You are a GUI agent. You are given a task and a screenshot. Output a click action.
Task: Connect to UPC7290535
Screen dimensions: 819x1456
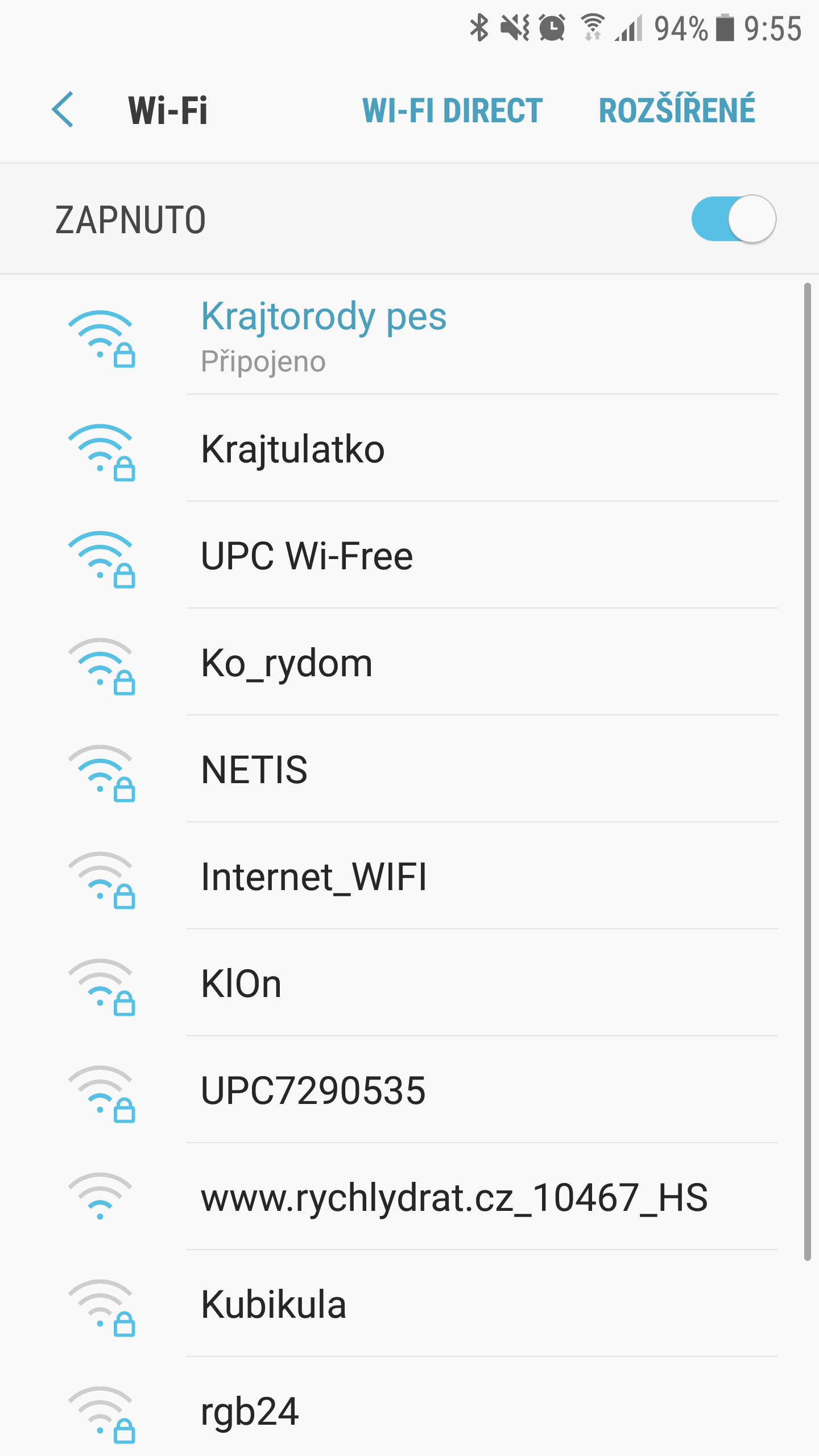409,1090
